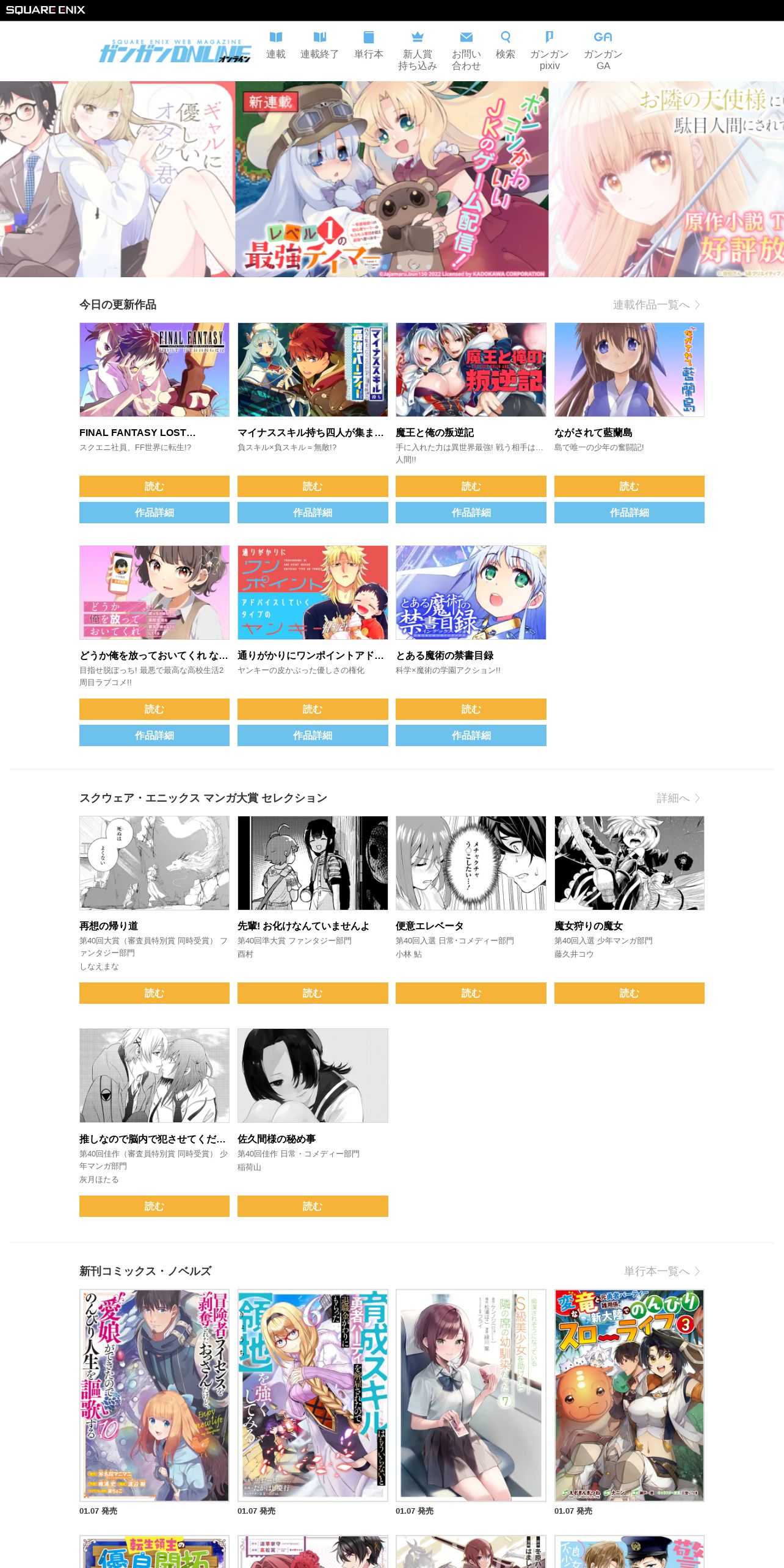Open the 変な竜 のんびりスローライフ 3 cover
This screenshot has width=784, height=1568.
pos(630,1395)
